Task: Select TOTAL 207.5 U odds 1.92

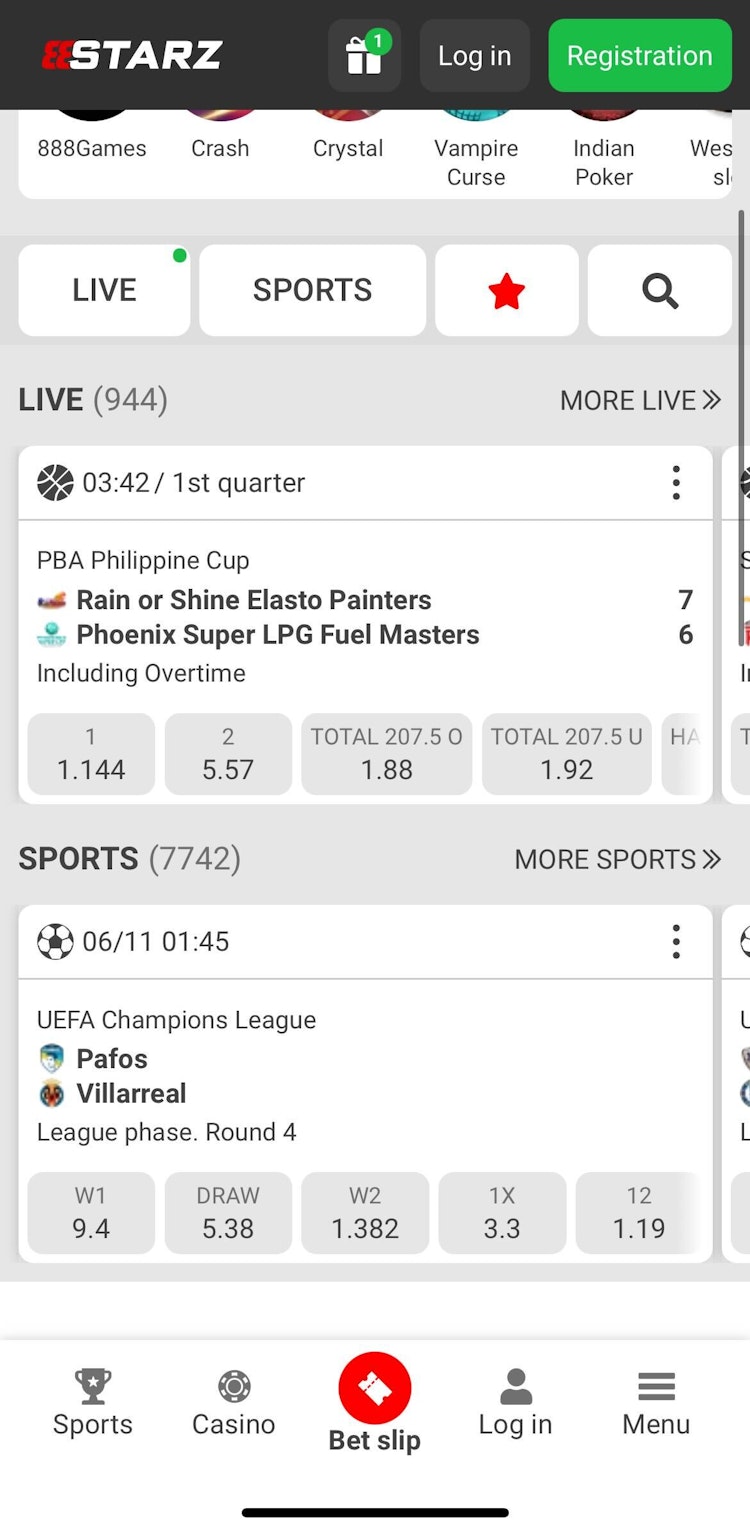Action: (x=566, y=755)
